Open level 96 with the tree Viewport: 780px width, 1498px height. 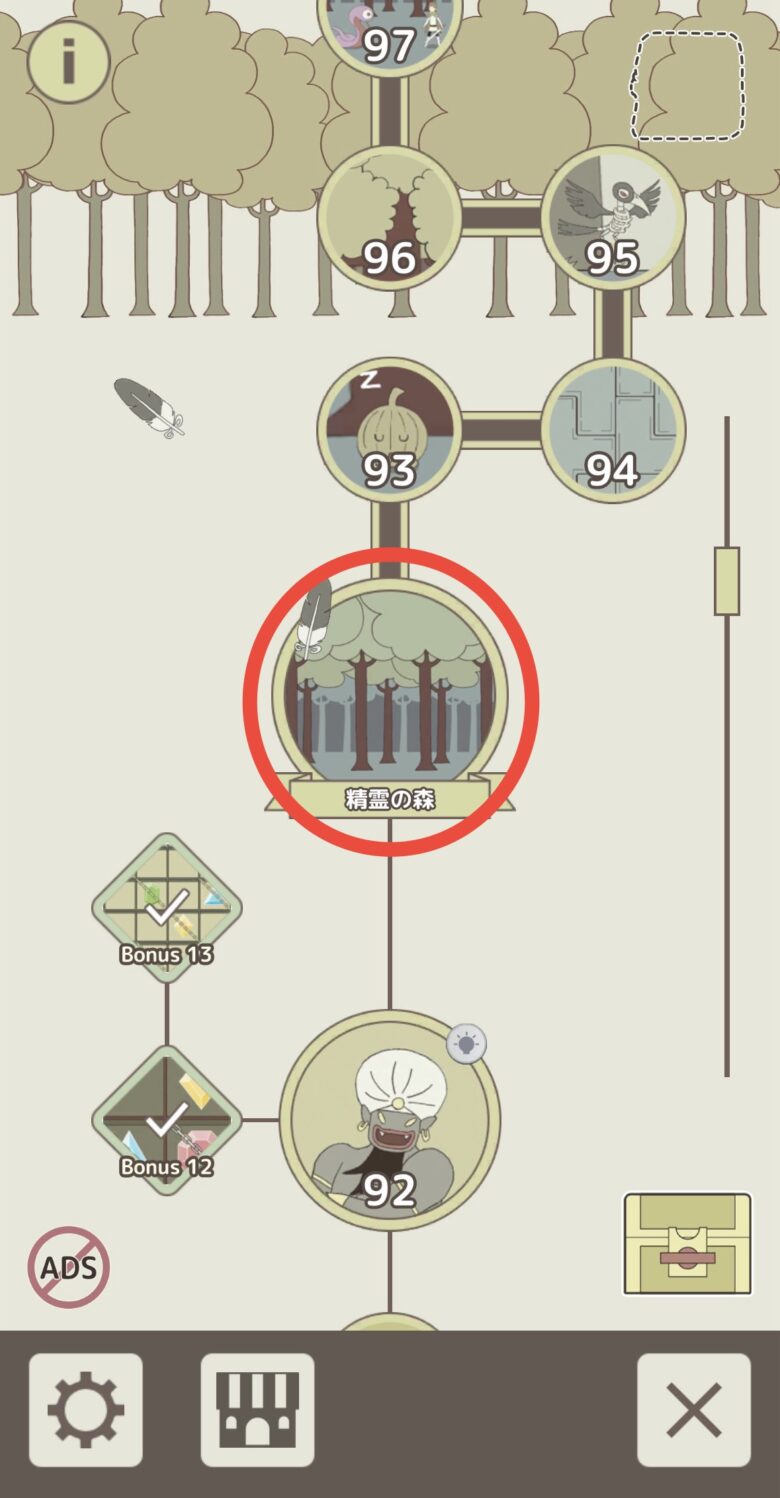click(x=389, y=218)
